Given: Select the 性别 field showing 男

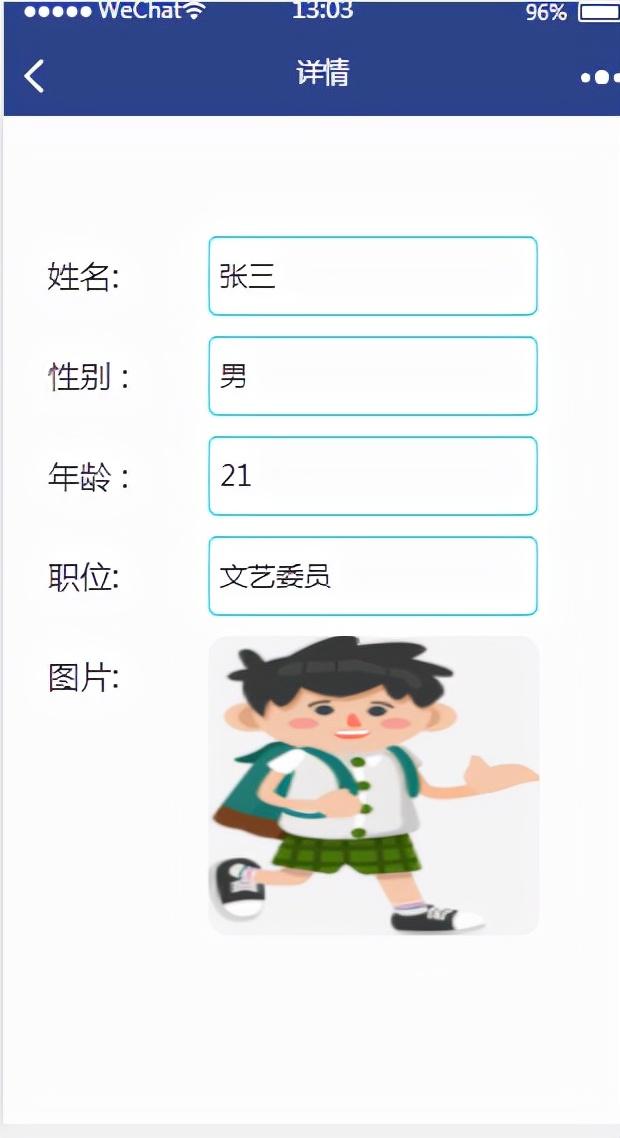Looking at the screenshot, I should (372, 376).
